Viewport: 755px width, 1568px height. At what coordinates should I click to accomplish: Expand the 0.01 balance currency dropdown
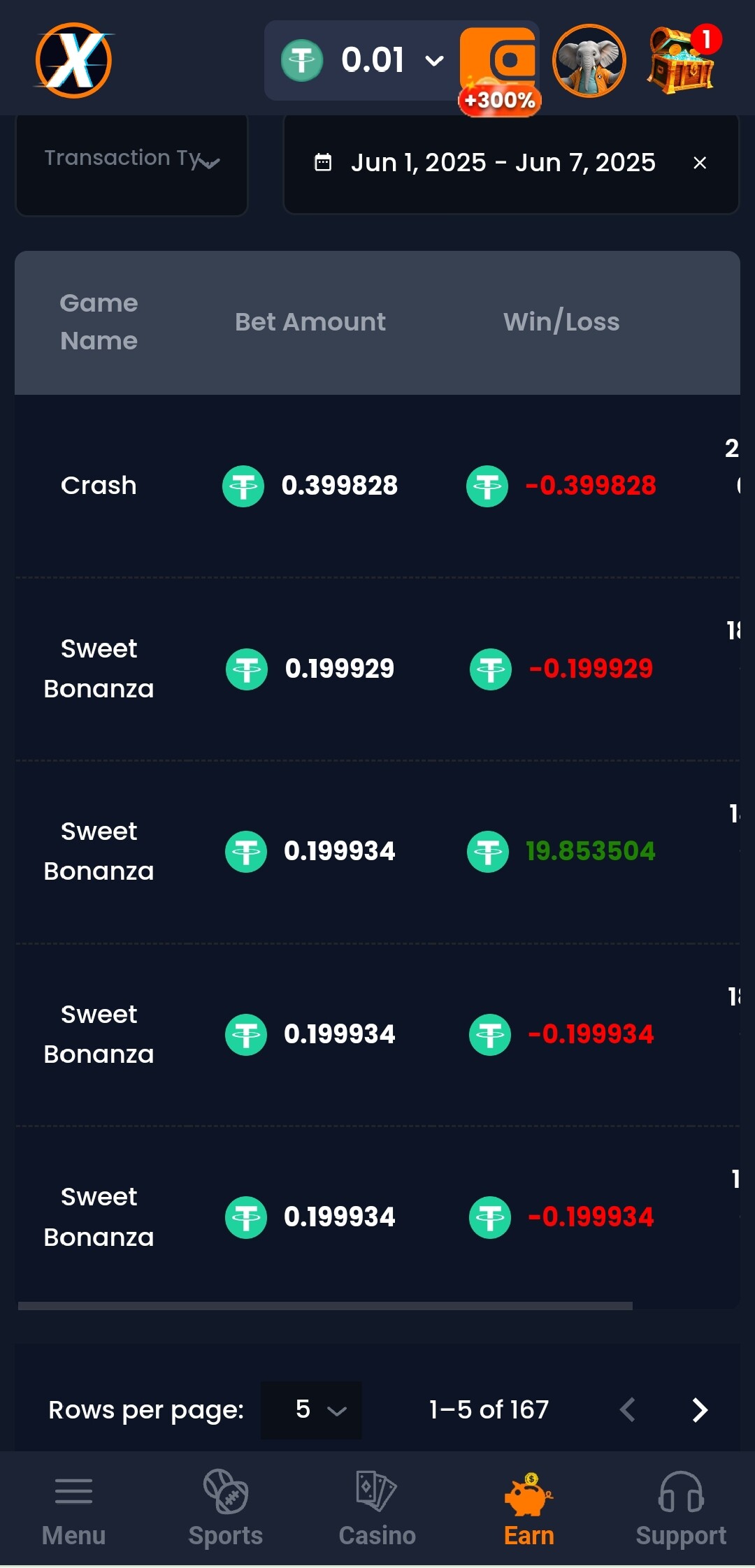point(362,60)
